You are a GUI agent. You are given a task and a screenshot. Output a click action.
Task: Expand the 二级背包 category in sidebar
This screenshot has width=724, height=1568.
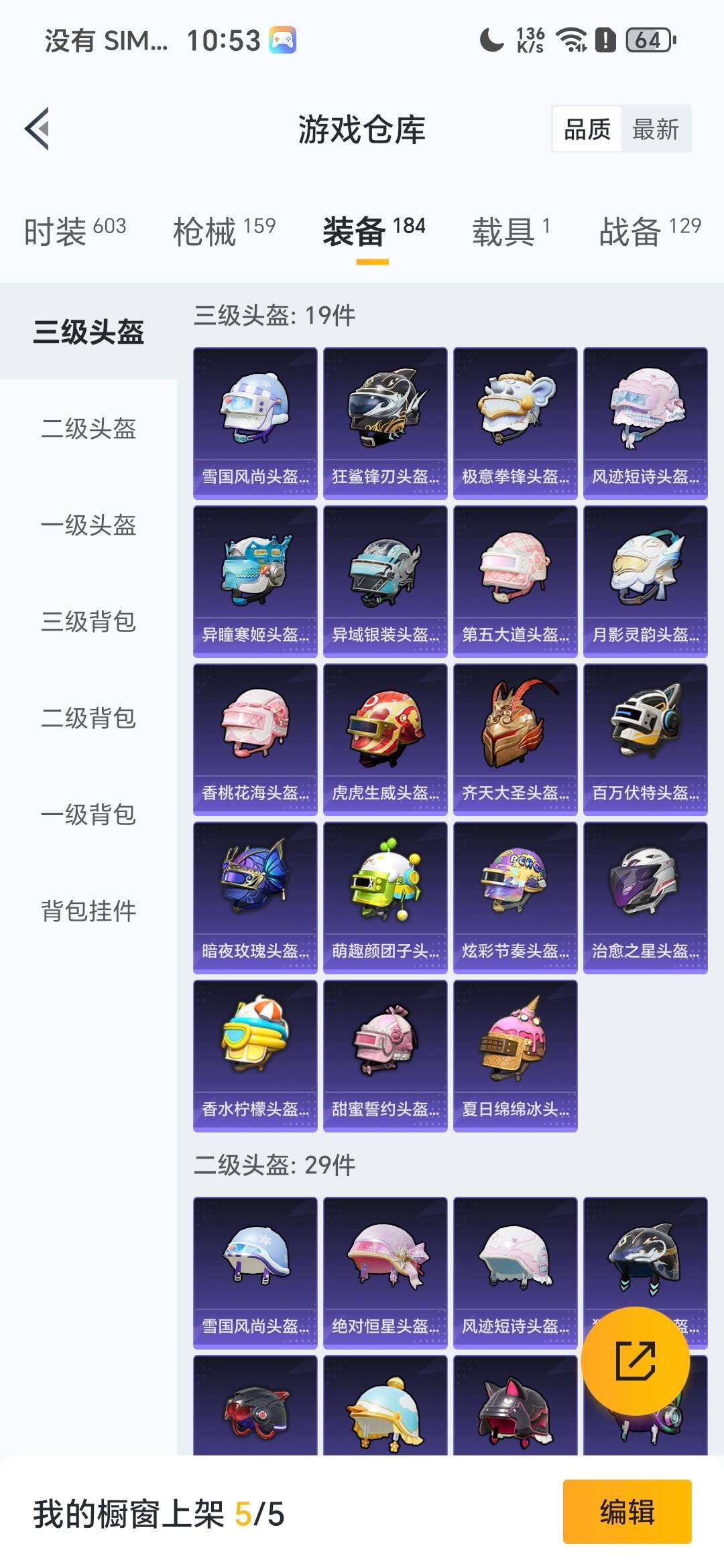click(x=88, y=719)
